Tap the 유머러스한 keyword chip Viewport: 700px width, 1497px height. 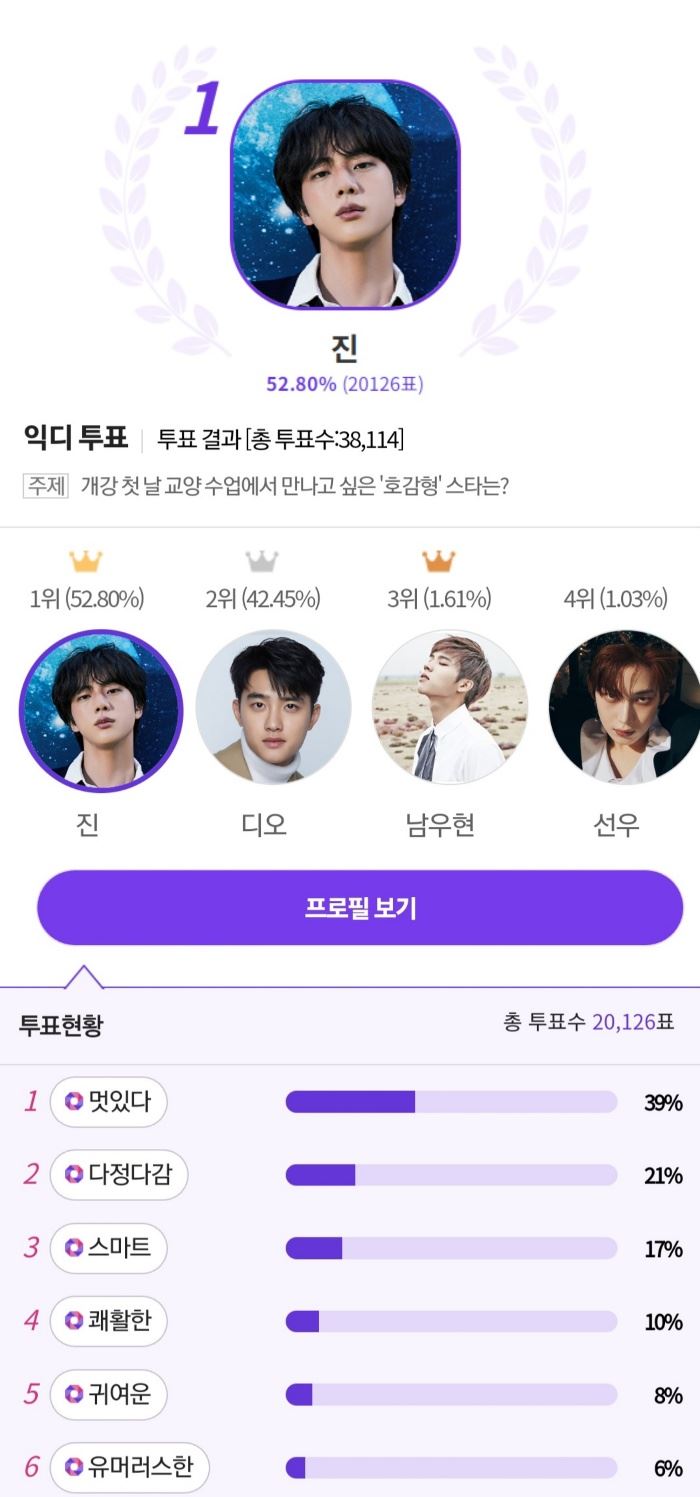pos(130,1467)
